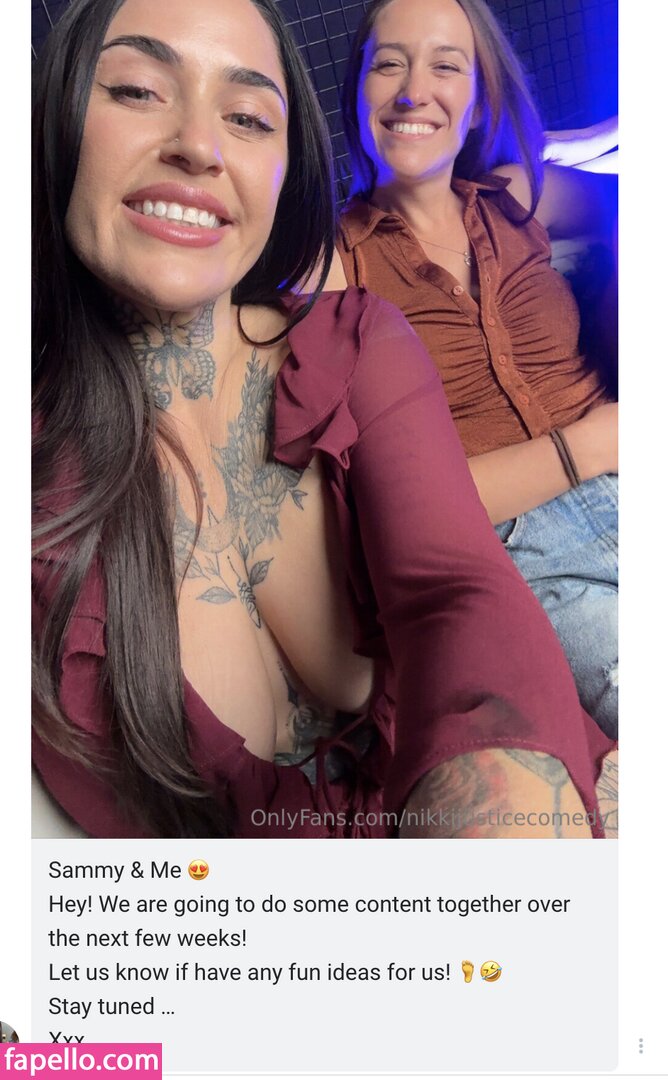
Task: Open the message options three-dot menu
Action: pos(641,1046)
